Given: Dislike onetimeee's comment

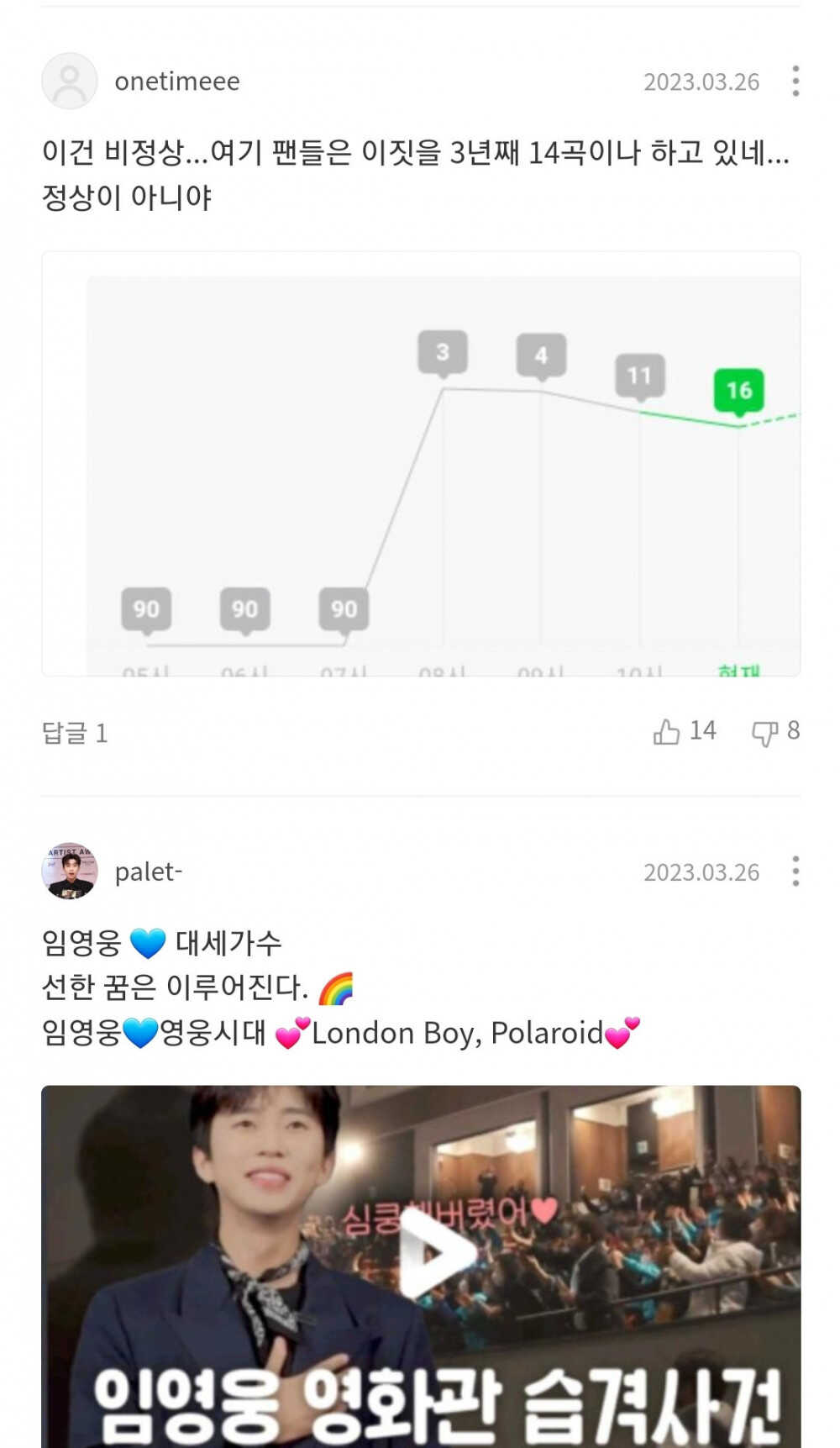Looking at the screenshot, I should pyautogui.click(x=764, y=733).
